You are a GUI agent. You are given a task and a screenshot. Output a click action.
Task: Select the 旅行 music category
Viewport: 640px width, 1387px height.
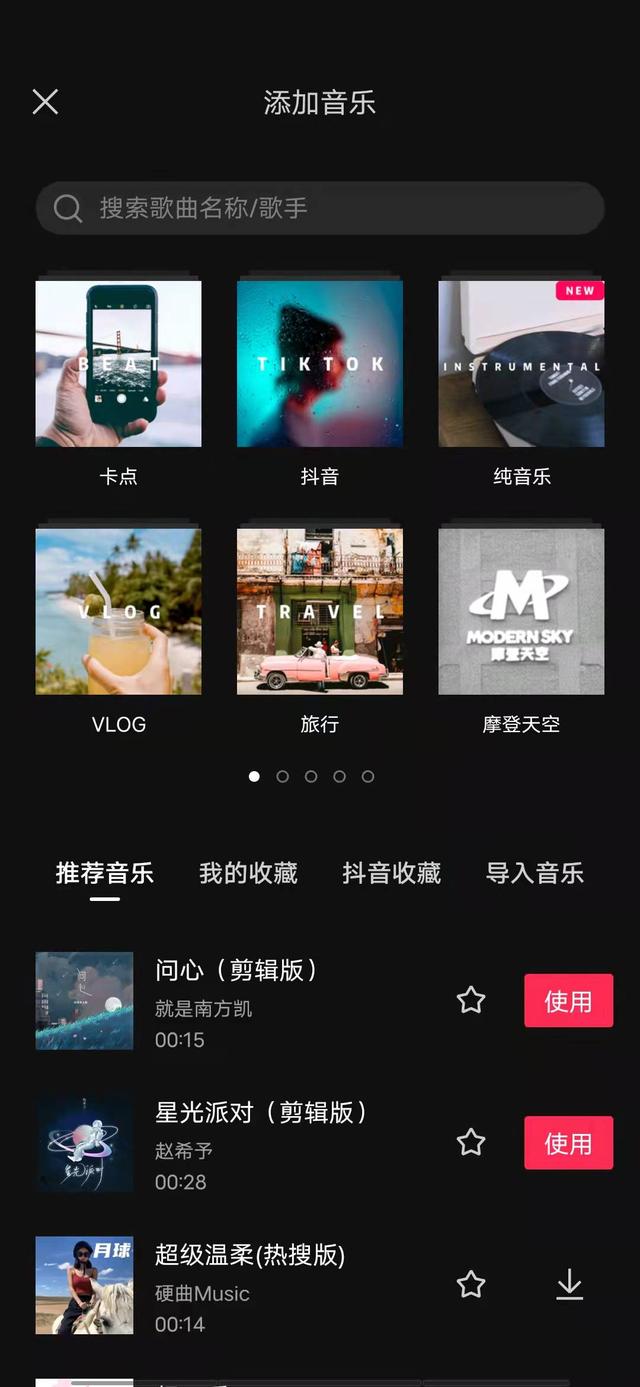tap(320, 612)
